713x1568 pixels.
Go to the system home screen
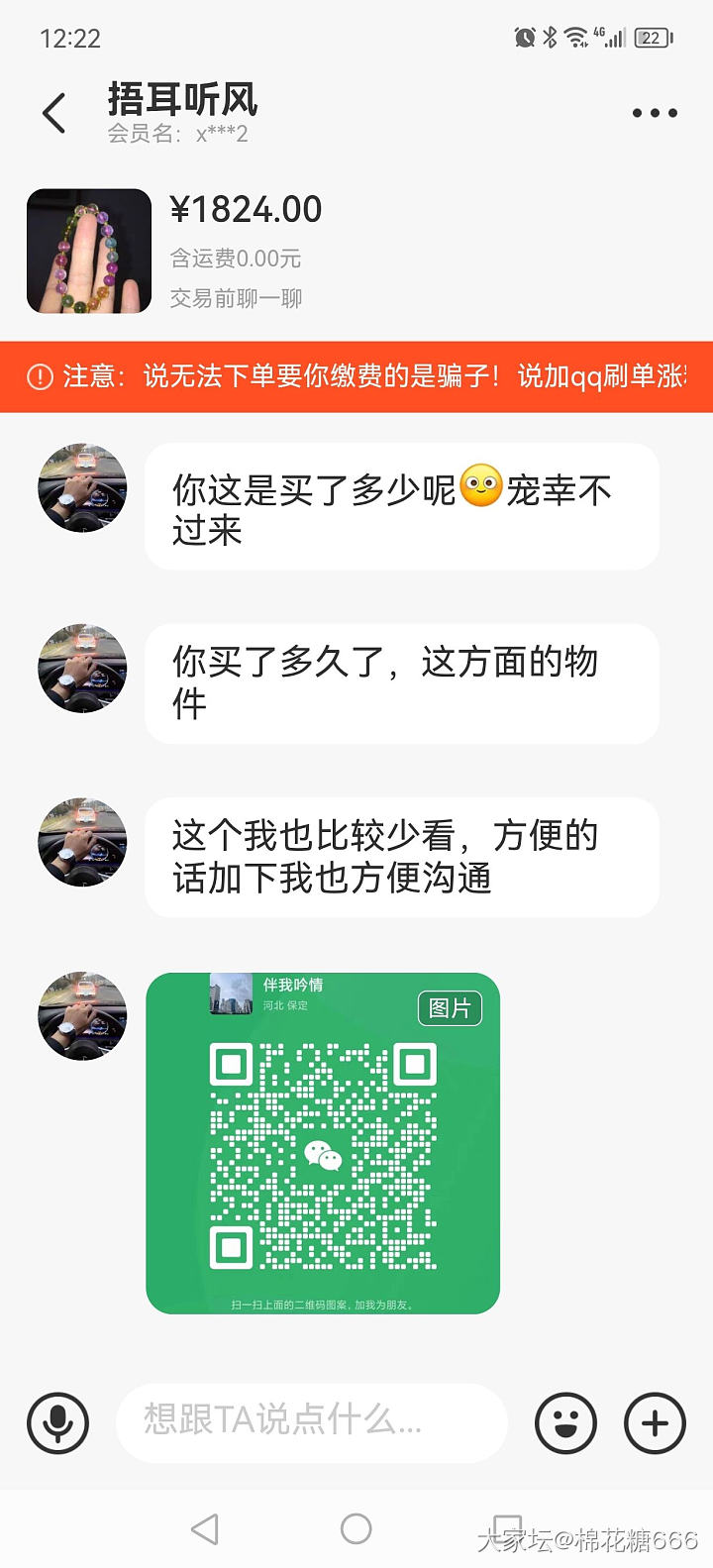[x=356, y=1529]
